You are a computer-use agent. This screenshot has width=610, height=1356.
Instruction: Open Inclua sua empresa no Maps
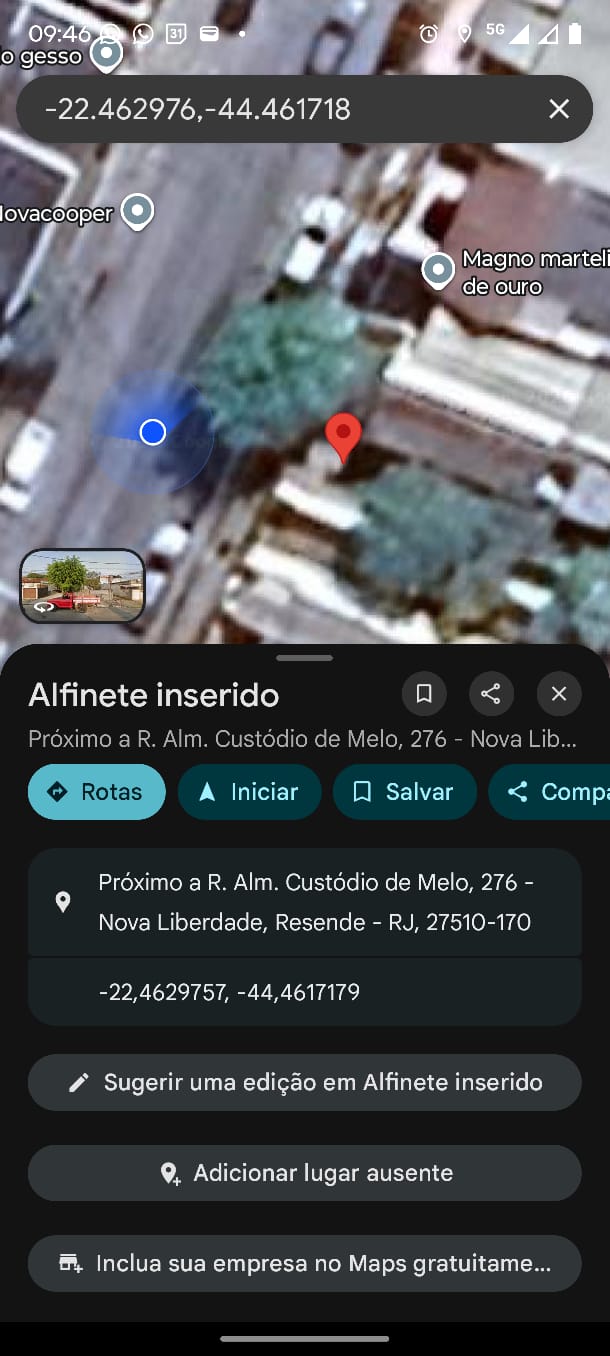click(x=305, y=1264)
